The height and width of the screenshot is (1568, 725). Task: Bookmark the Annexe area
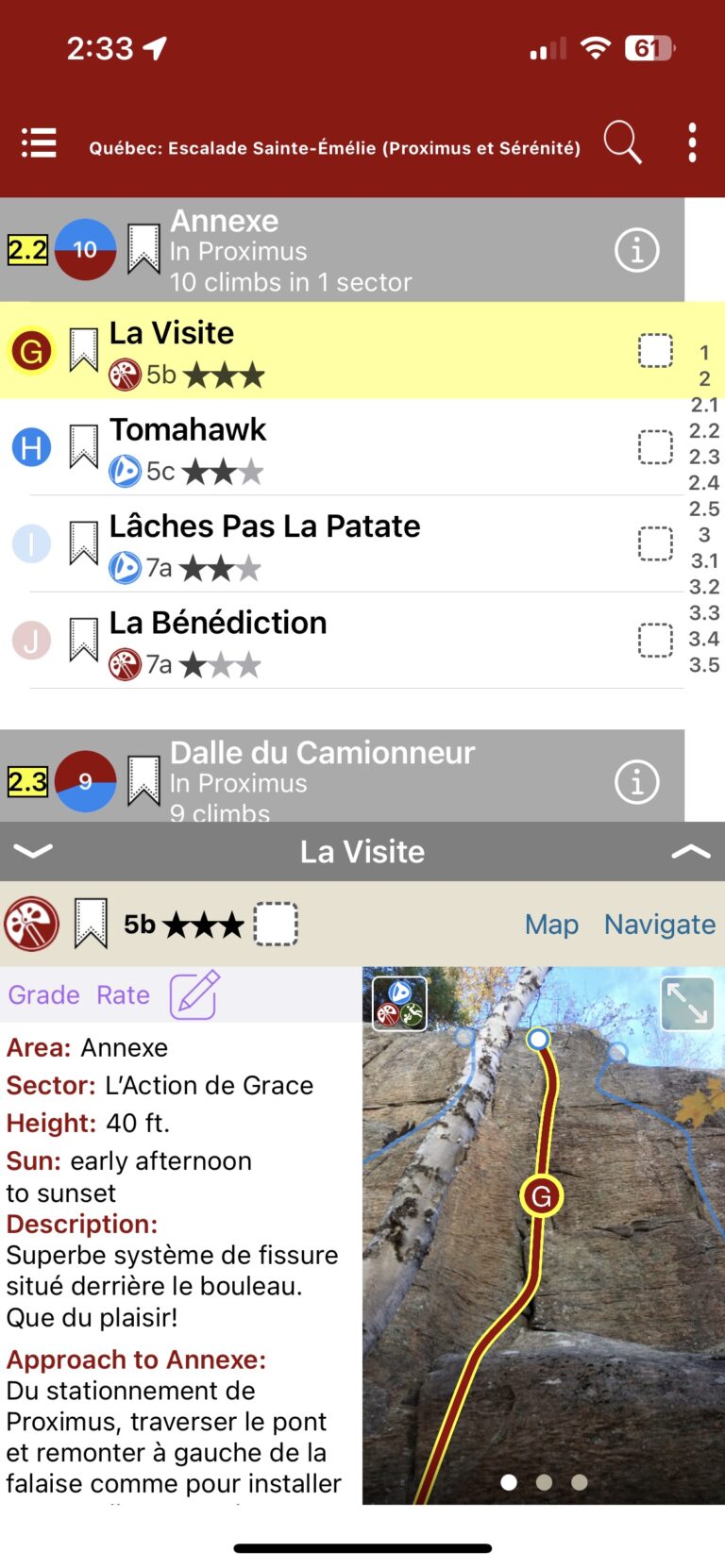pyautogui.click(x=143, y=249)
